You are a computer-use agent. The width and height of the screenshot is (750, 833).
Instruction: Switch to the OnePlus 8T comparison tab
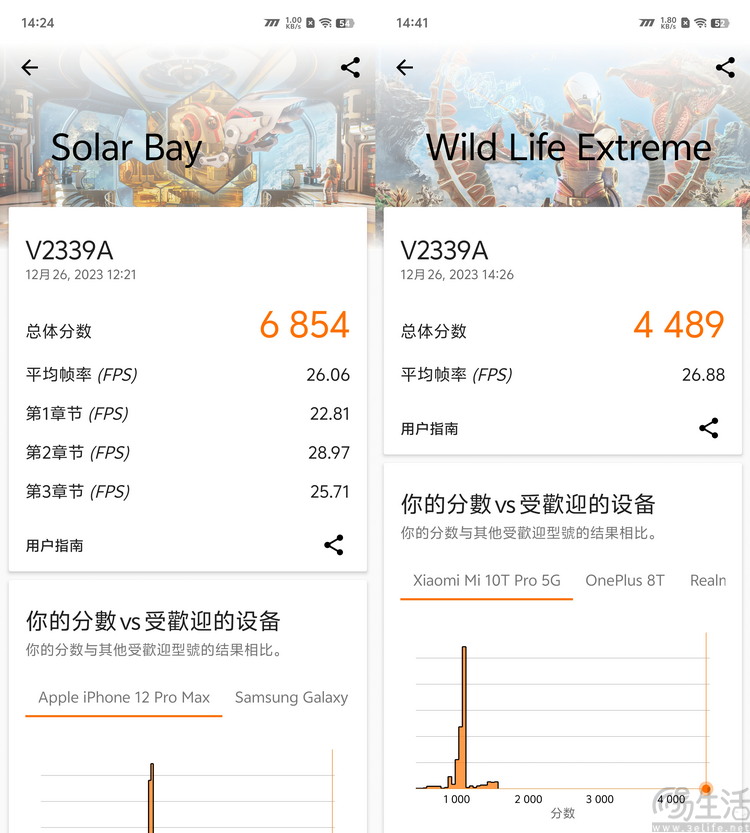point(625,580)
